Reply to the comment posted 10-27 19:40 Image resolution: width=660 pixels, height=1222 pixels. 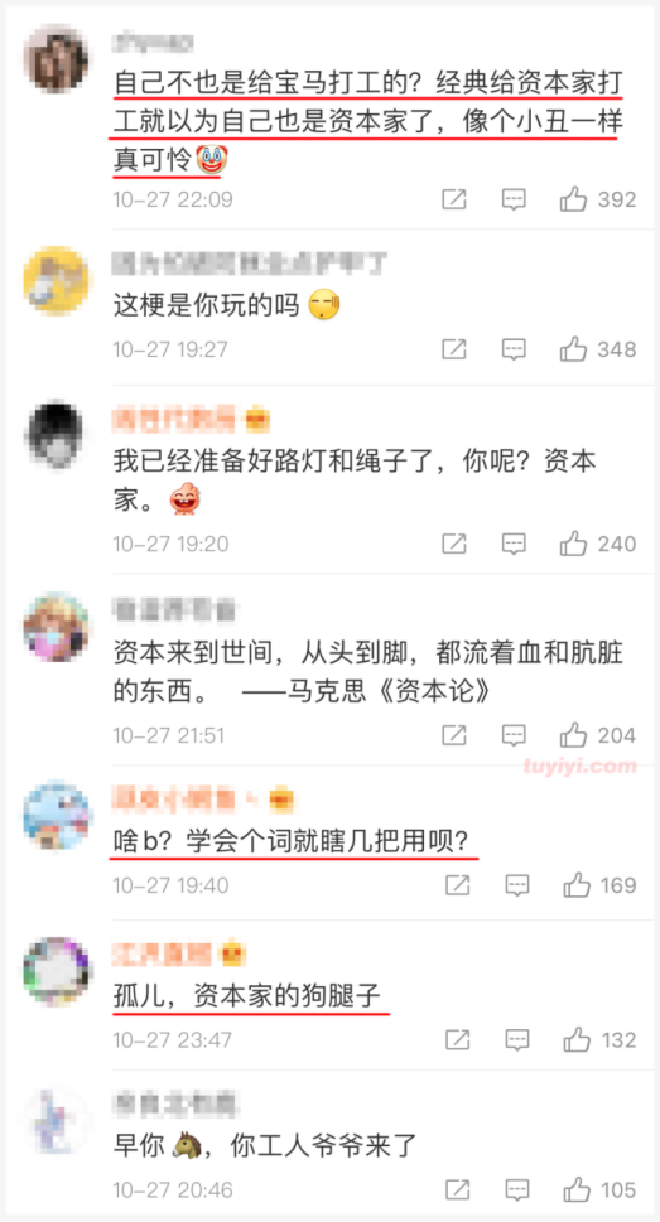coord(517,885)
